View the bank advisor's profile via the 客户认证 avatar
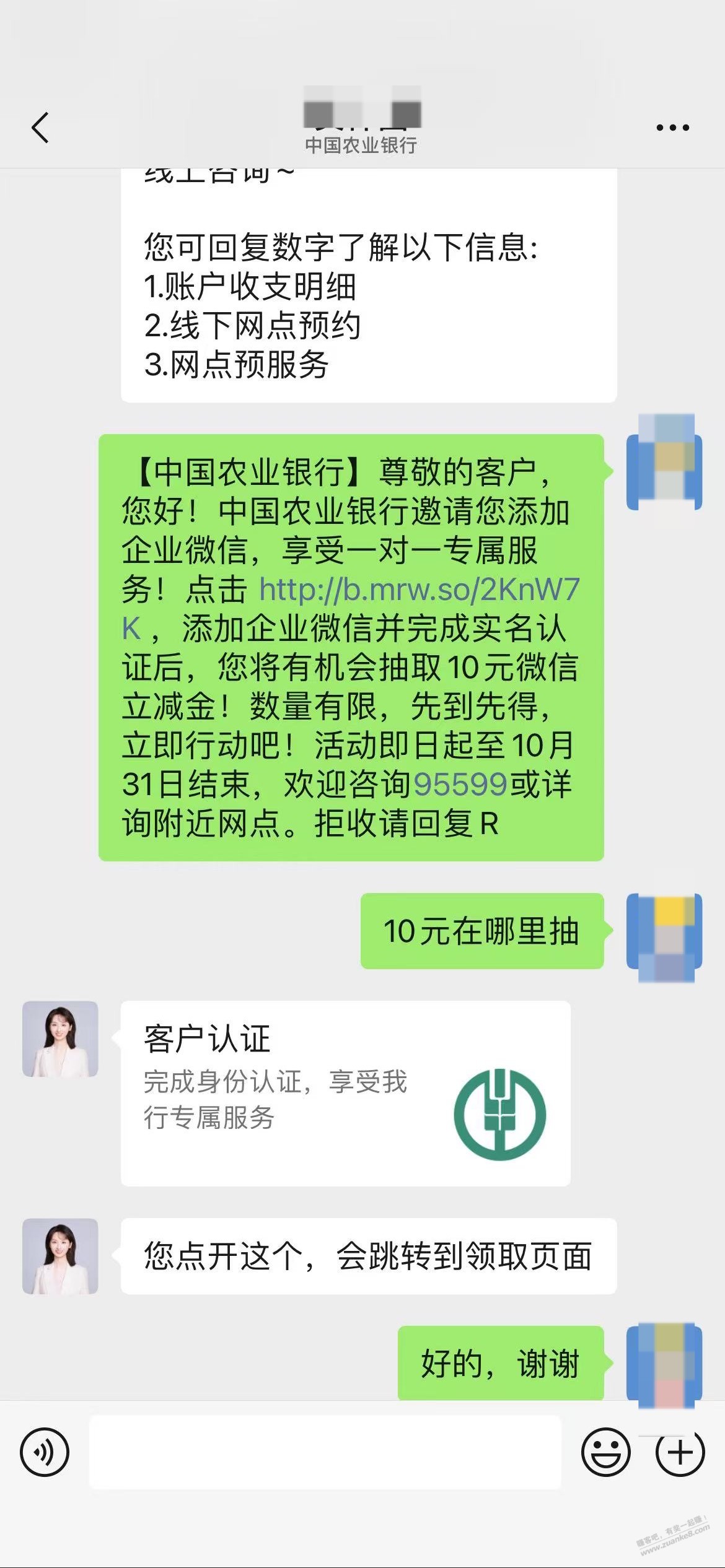Image resolution: width=725 pixels, height=1568 pixels. 60,1039
